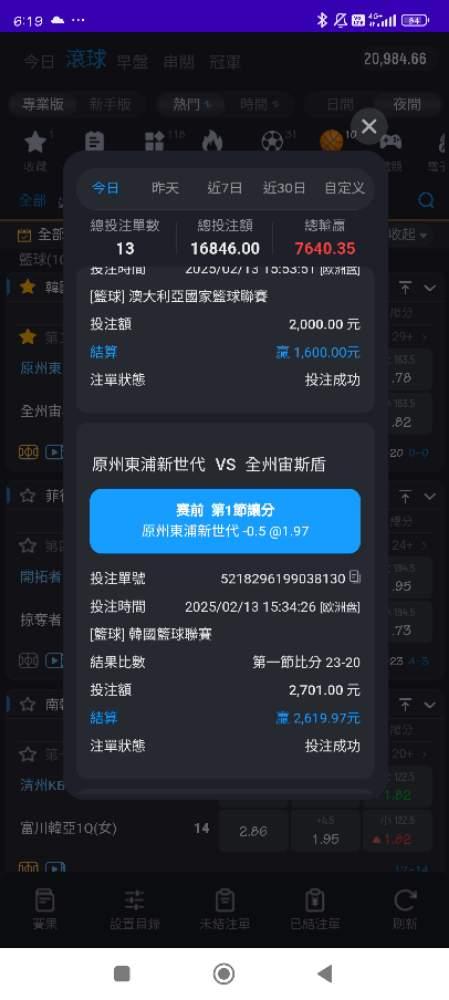449x1000 pixels.
Task: Show records for 近30日
Action: coord(284,188)
